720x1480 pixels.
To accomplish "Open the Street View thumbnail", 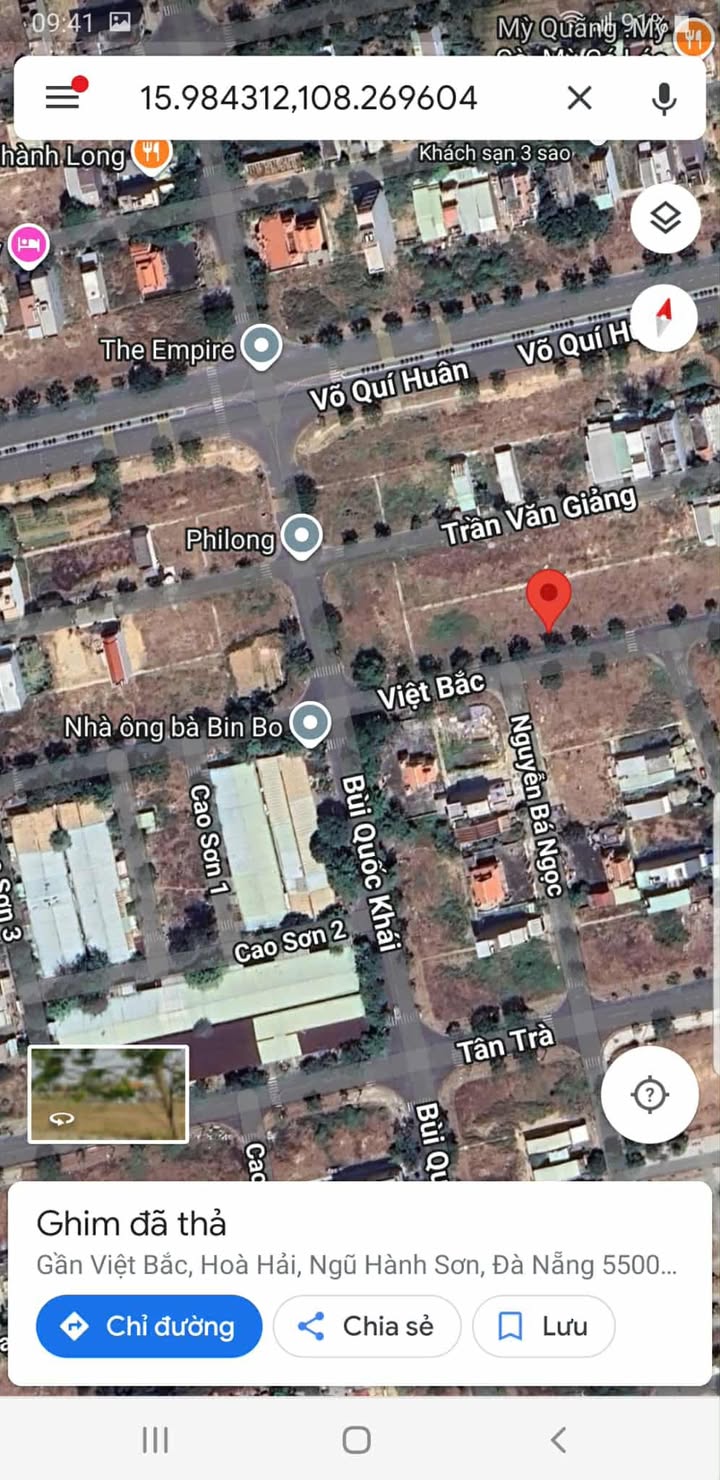I will [108, 1094].
